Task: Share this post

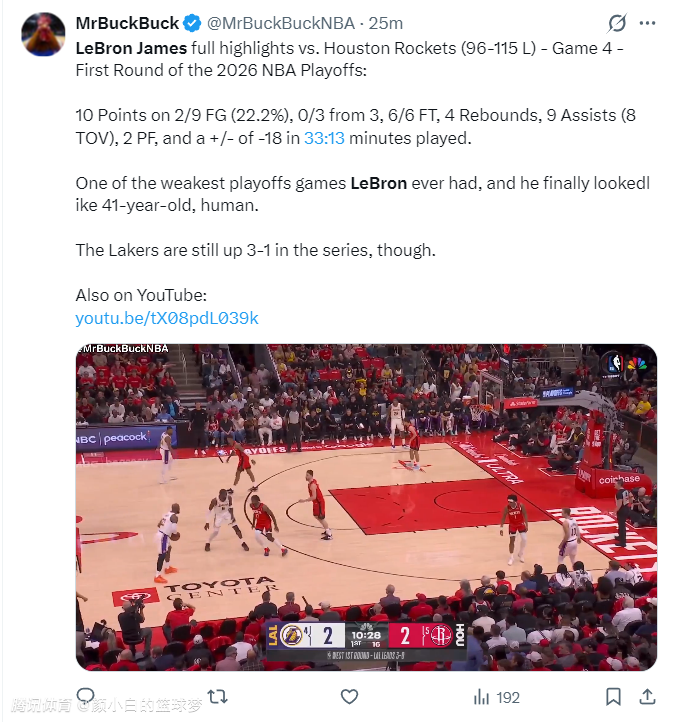Action: tap(647, 696)
